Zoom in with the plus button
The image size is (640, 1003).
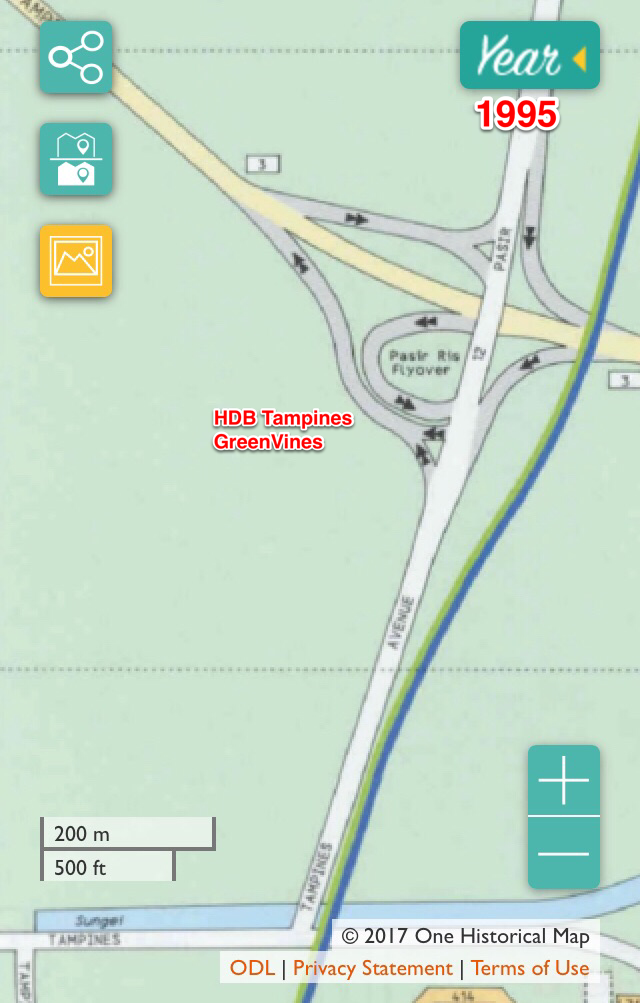point(564,781)
